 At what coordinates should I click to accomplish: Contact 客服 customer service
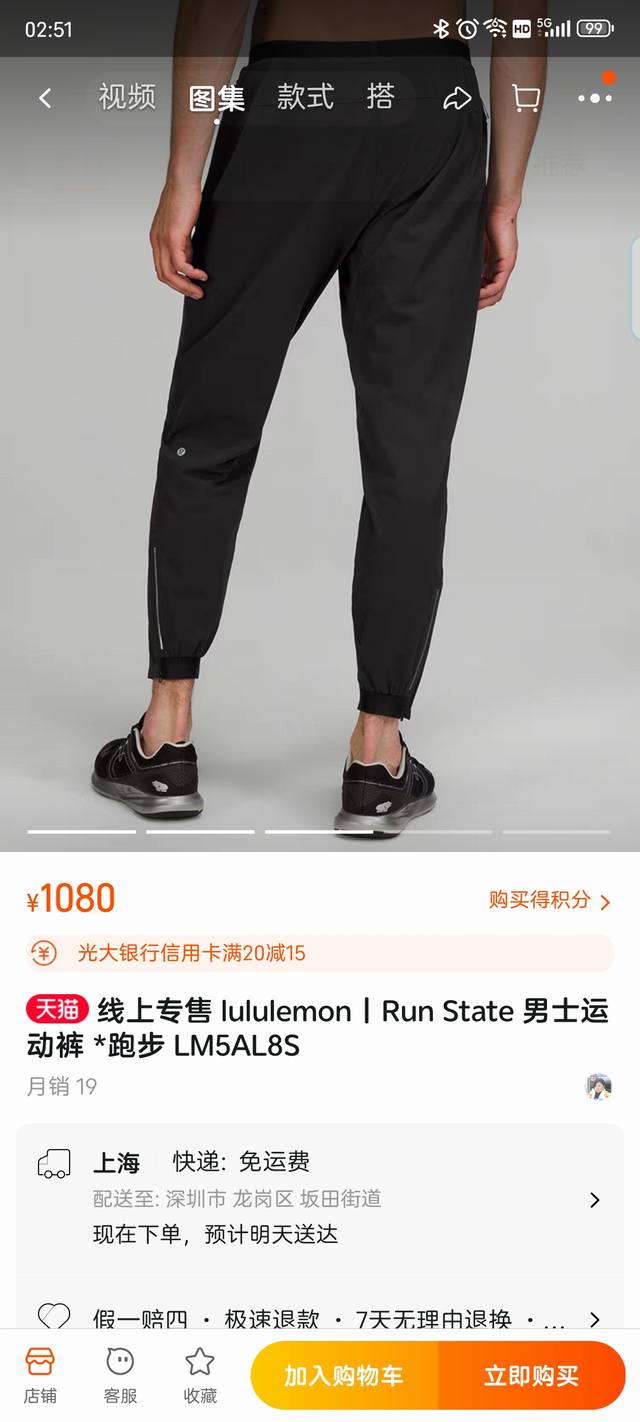coord(120,1375)
